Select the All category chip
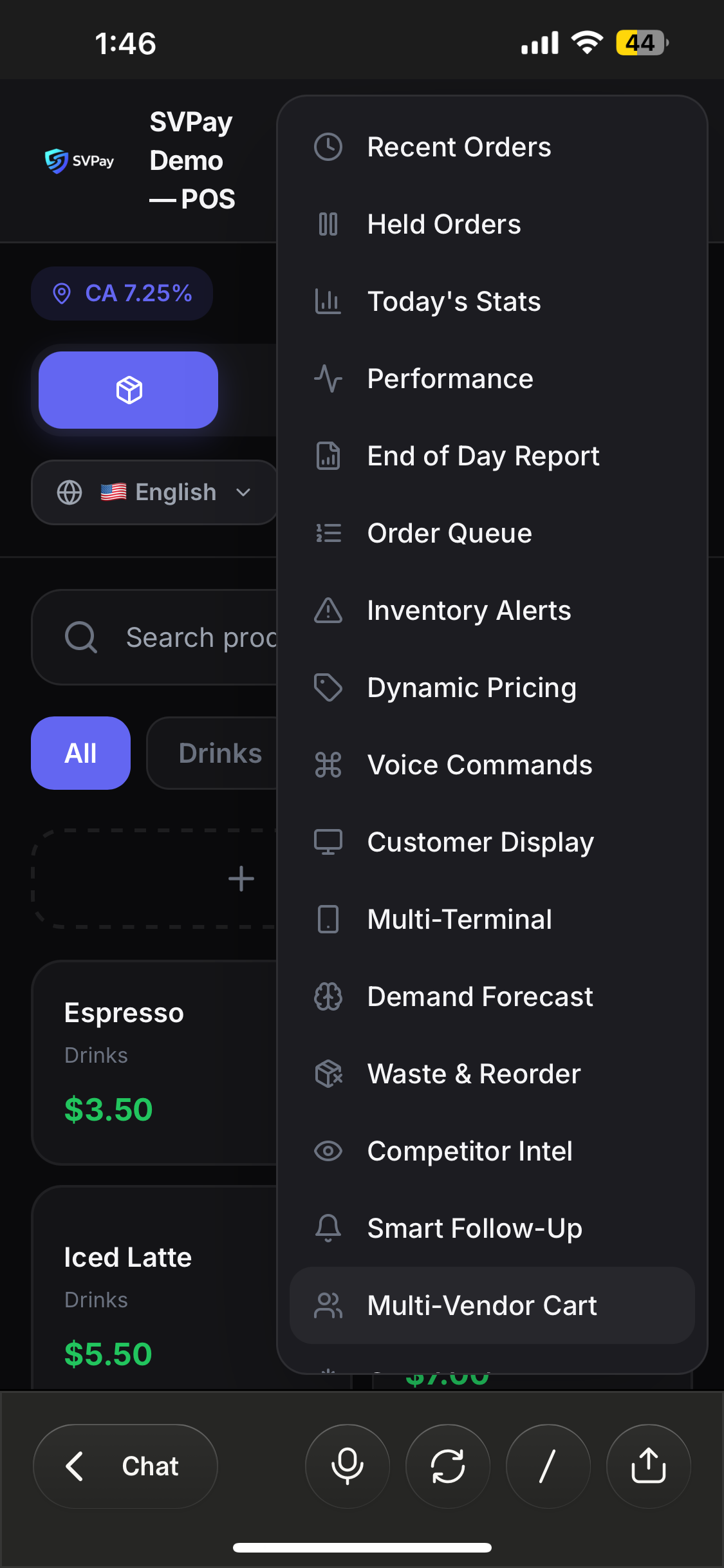 [80, 753]
